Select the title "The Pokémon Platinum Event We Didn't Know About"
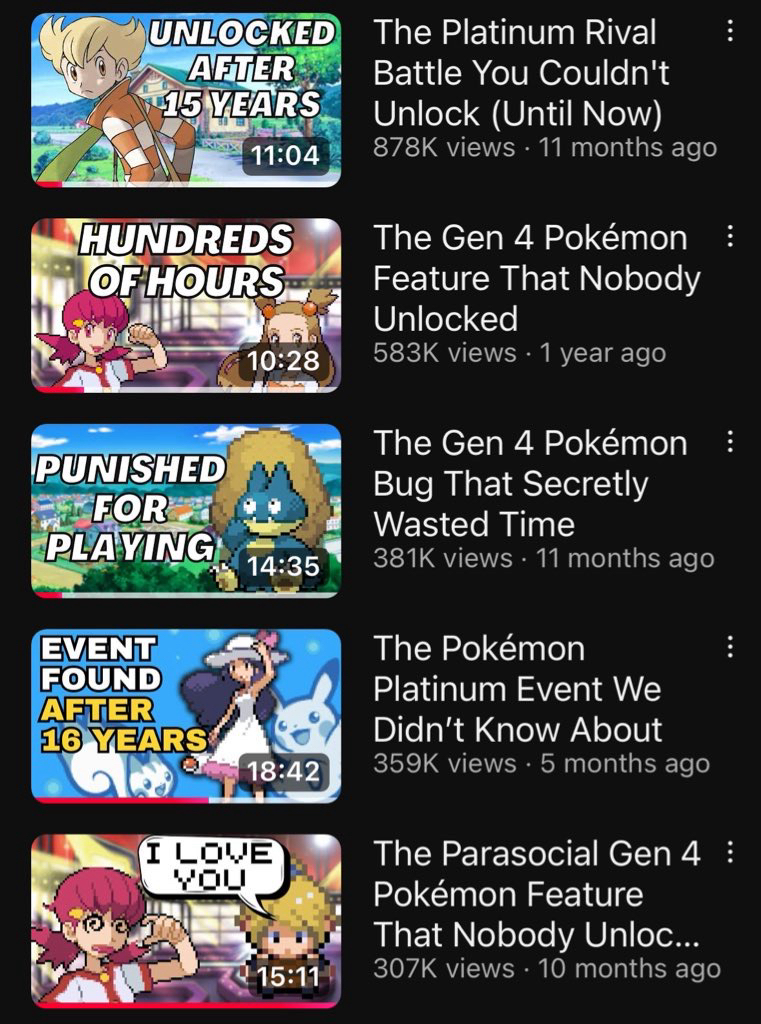The height and width of the screenshot is (1024, 761). pos(517,689)
